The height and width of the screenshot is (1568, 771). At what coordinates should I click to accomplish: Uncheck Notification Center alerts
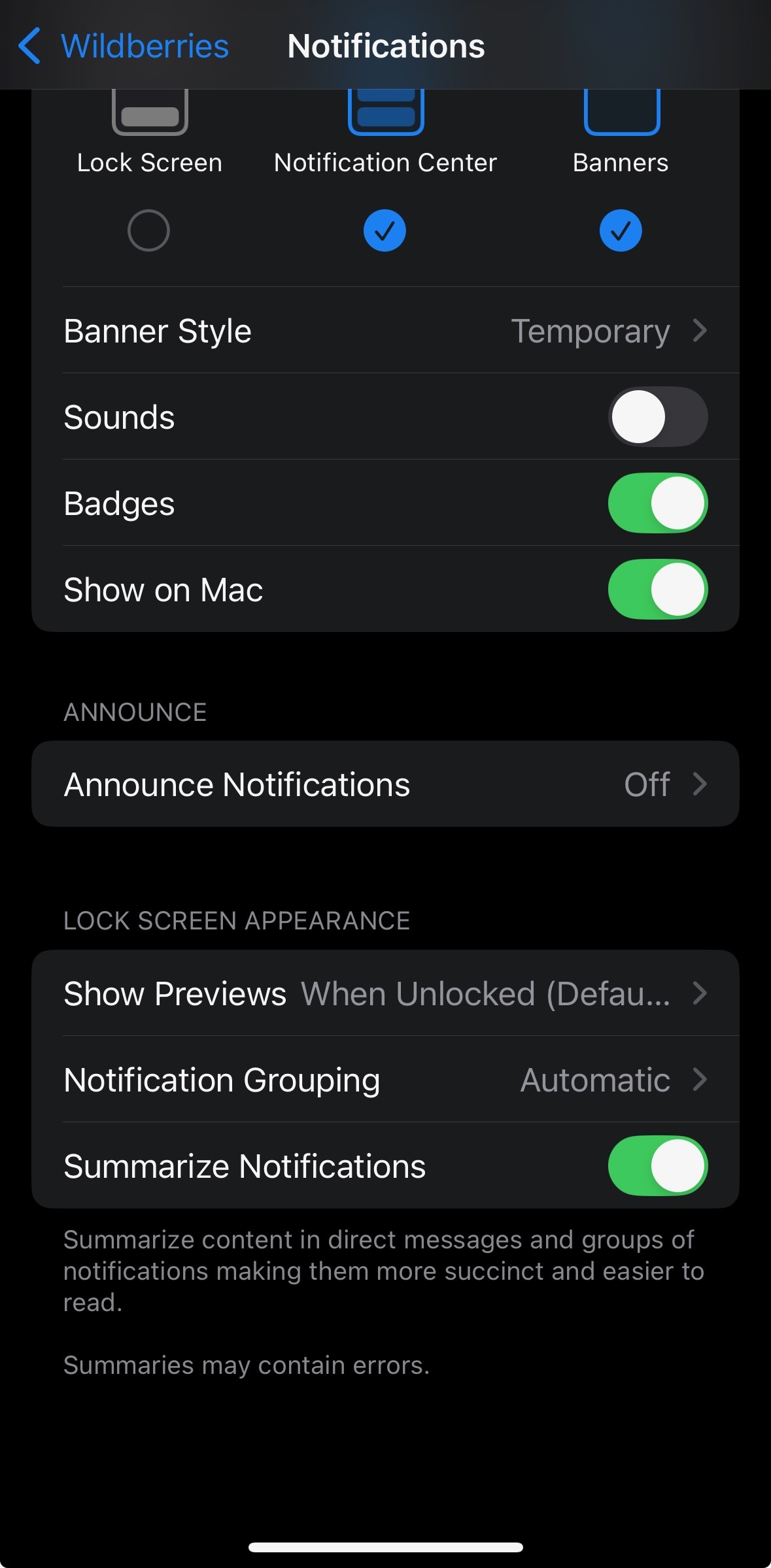click(x=385, y=230)
